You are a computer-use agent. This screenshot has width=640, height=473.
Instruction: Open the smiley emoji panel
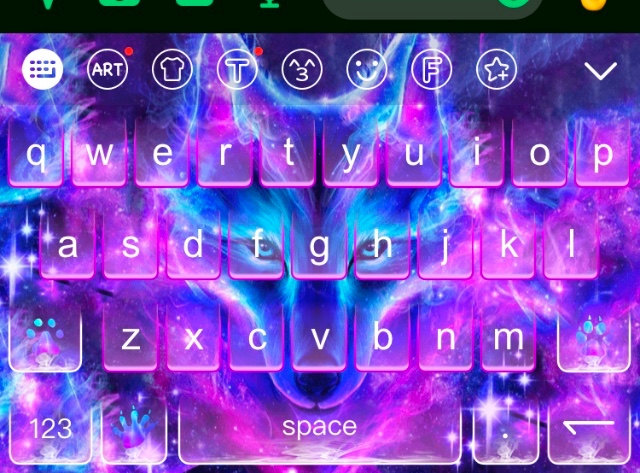point(366,69)
